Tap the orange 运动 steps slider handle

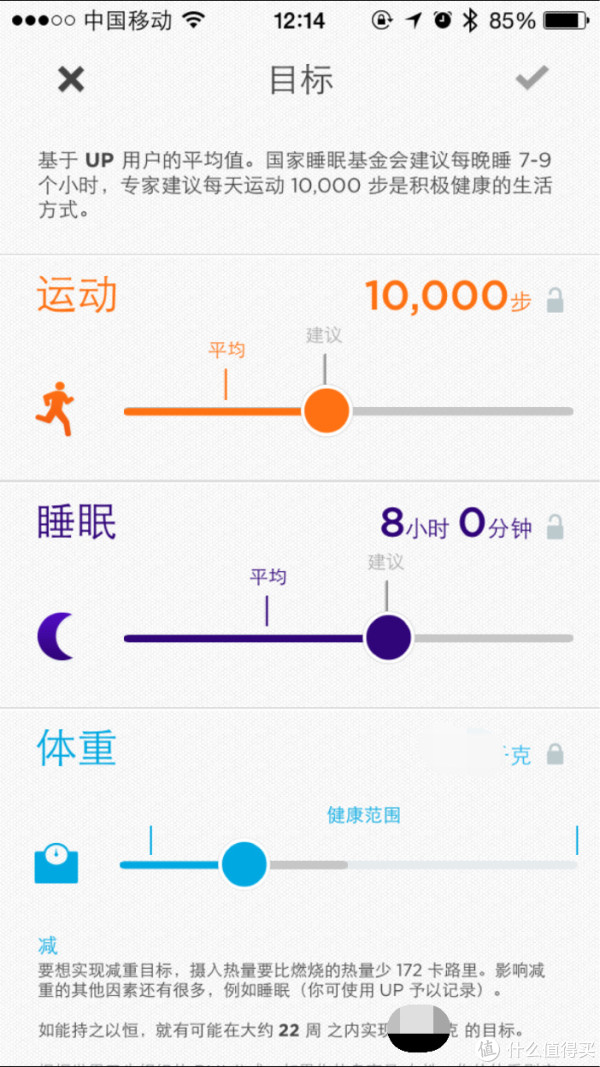[326, 410]
